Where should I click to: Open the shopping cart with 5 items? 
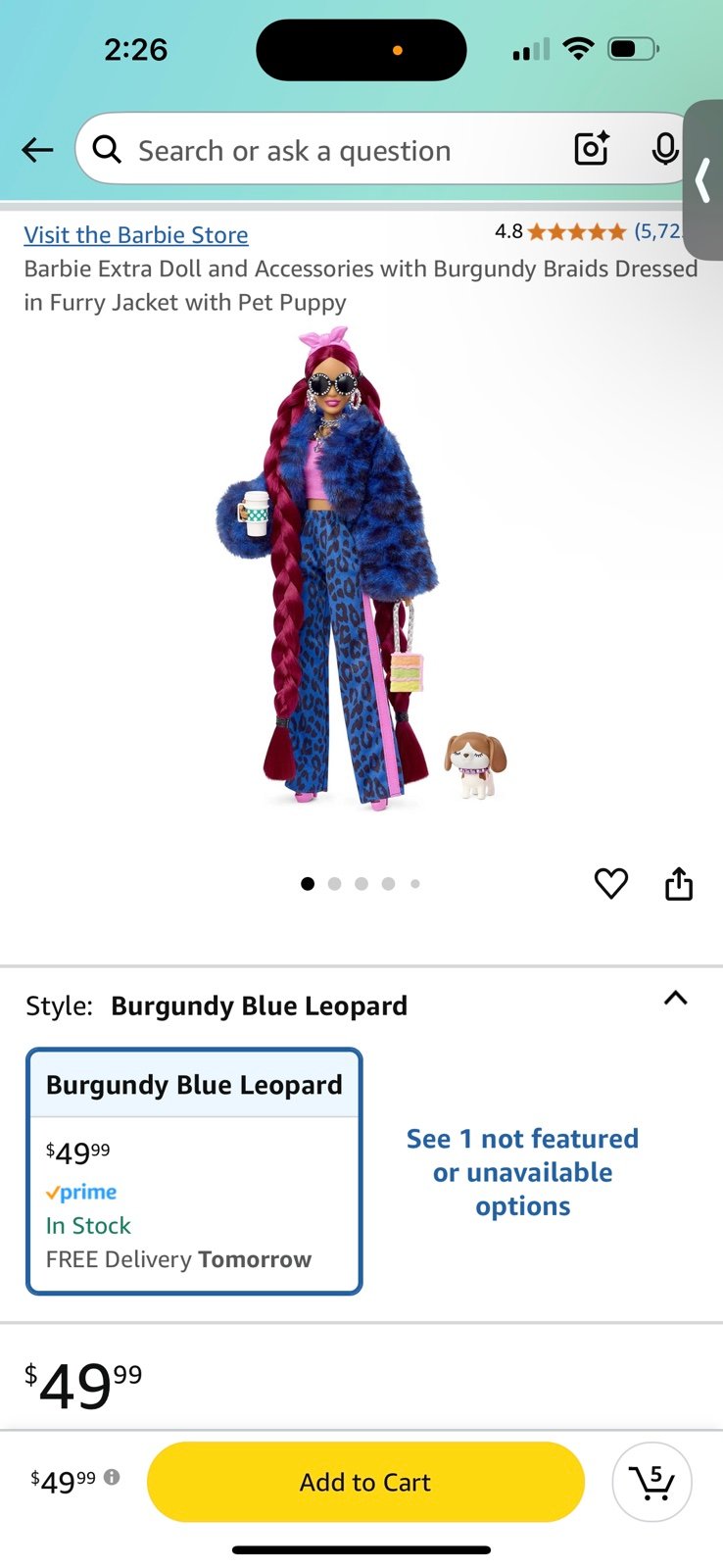(x=651, y=1482)
